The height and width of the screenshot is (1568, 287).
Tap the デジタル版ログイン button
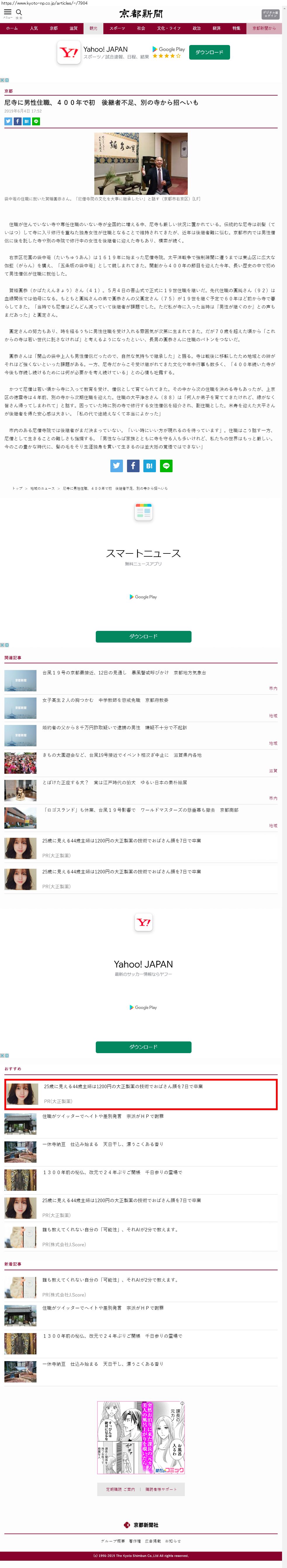pos(270,14)
